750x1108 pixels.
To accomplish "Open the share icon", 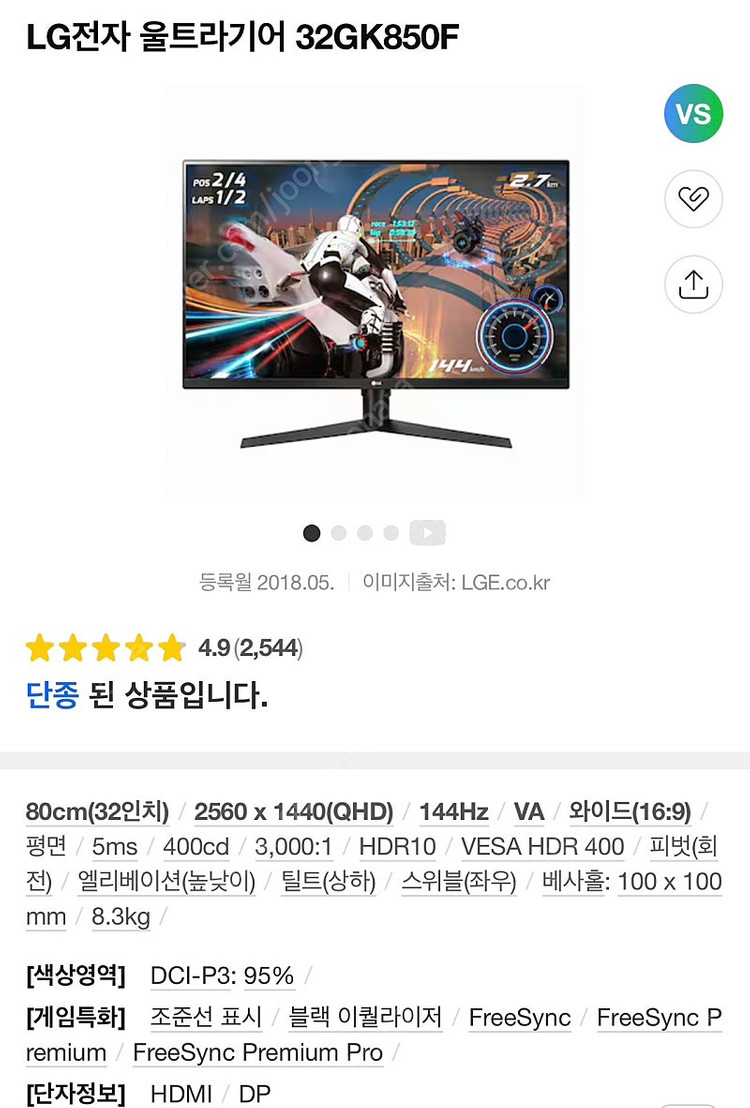I will pyautogui.click(x=693, y=284).
